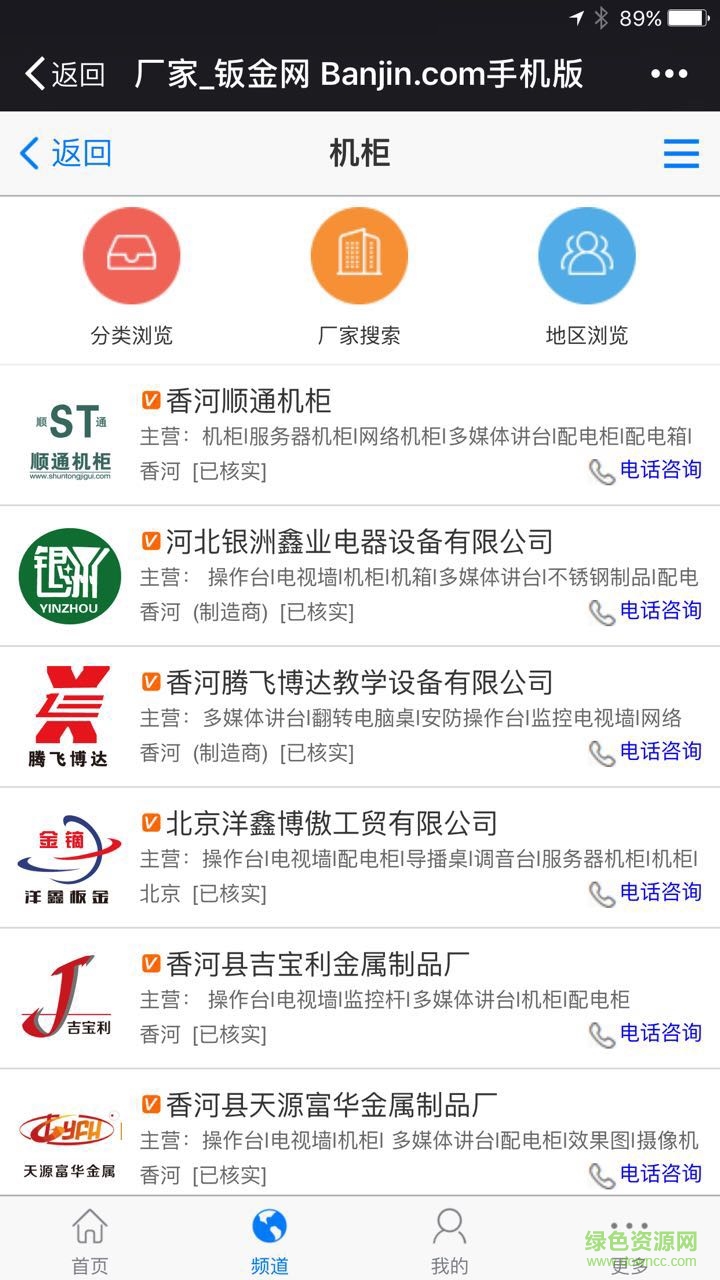720x1280 pixels.
Task: Tap the verified checkmark before 香河县天源富华金属制品厂
Action: [150, 1105]
